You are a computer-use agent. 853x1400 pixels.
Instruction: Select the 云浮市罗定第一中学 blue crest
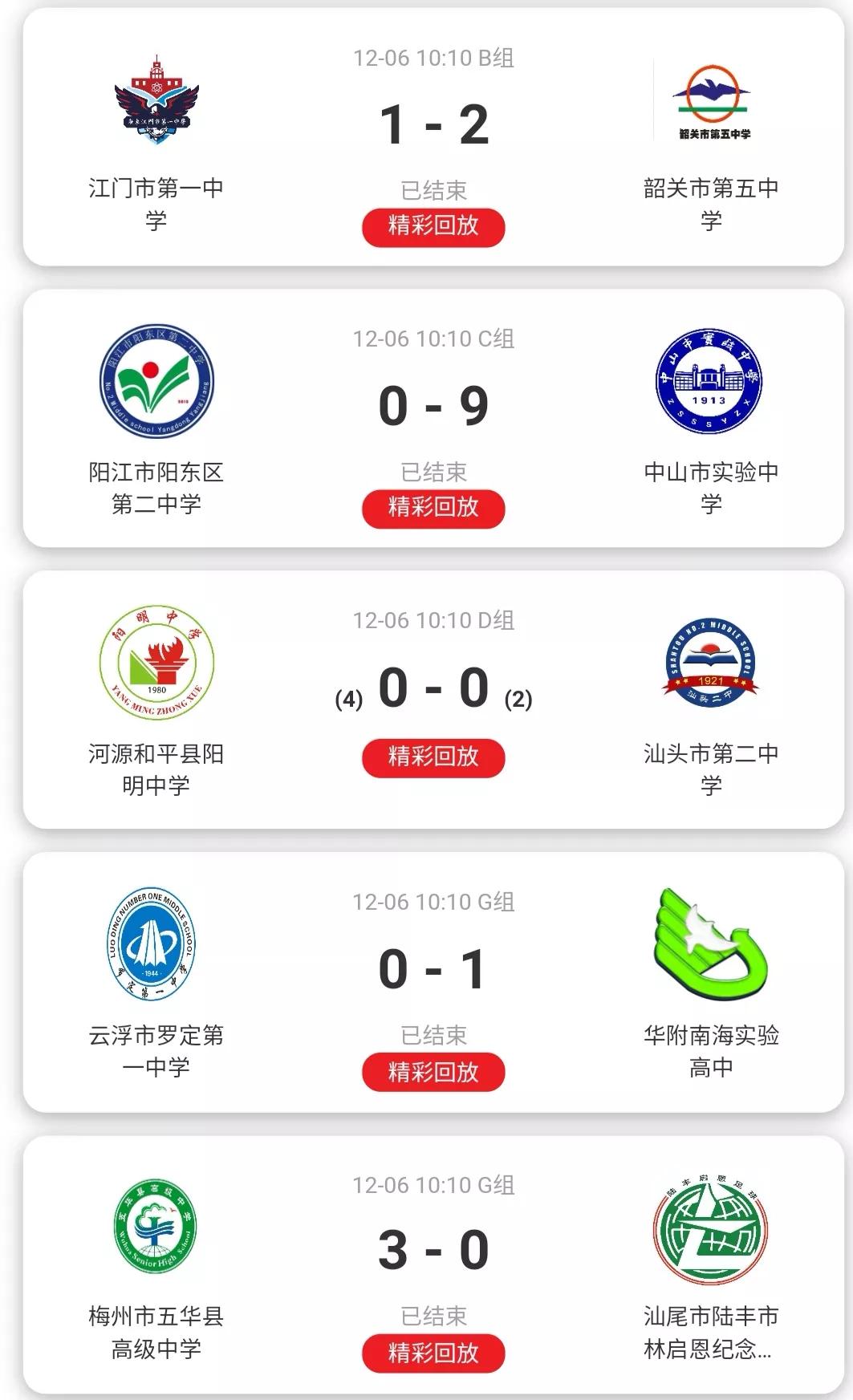coord(153,947)
